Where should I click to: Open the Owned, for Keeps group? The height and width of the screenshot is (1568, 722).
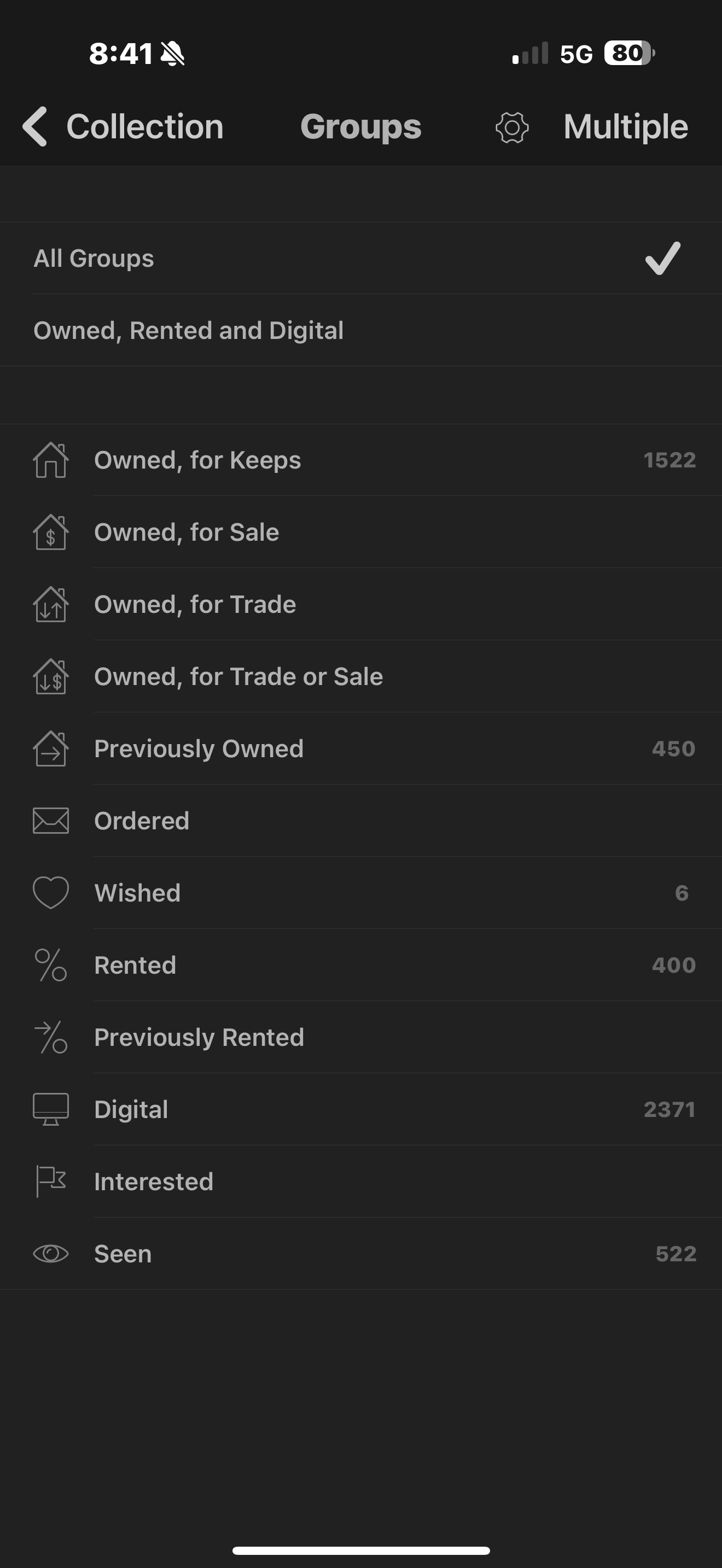[x=361, y=460]
